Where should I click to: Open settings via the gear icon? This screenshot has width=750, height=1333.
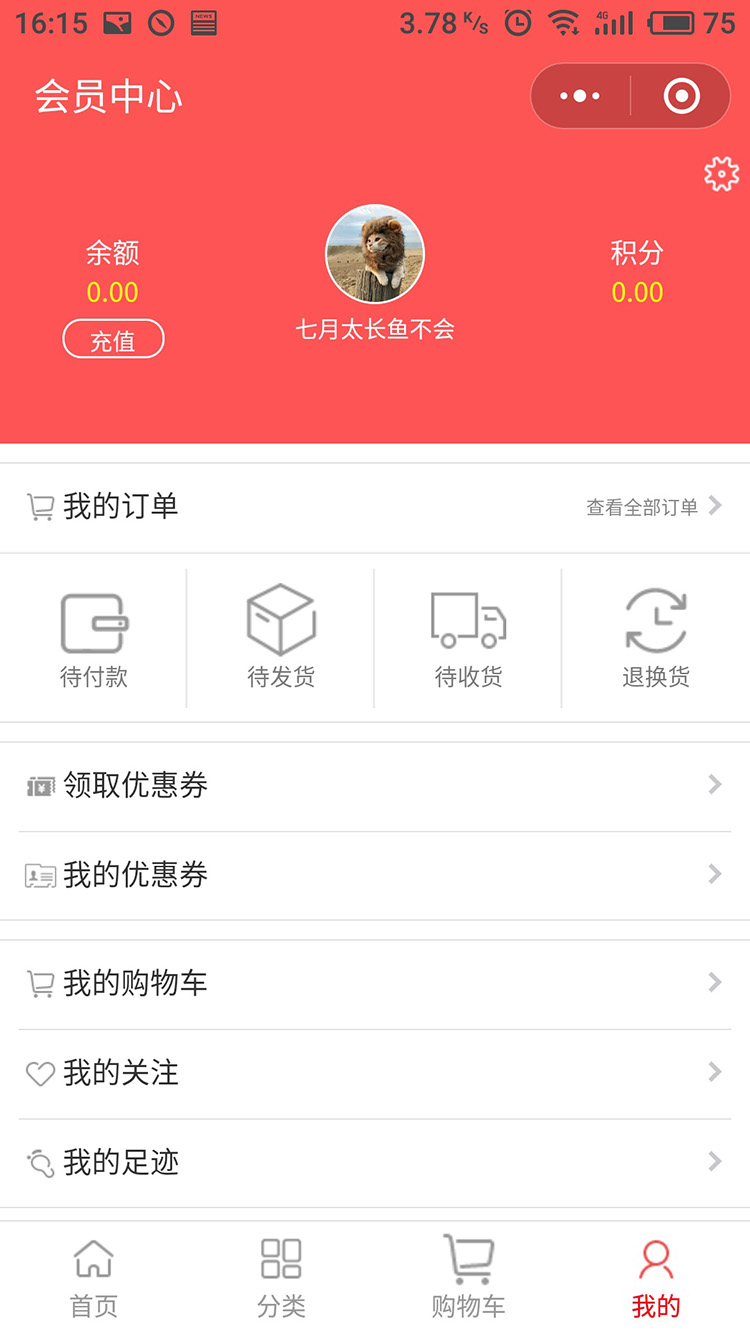(x=719, y=173)
